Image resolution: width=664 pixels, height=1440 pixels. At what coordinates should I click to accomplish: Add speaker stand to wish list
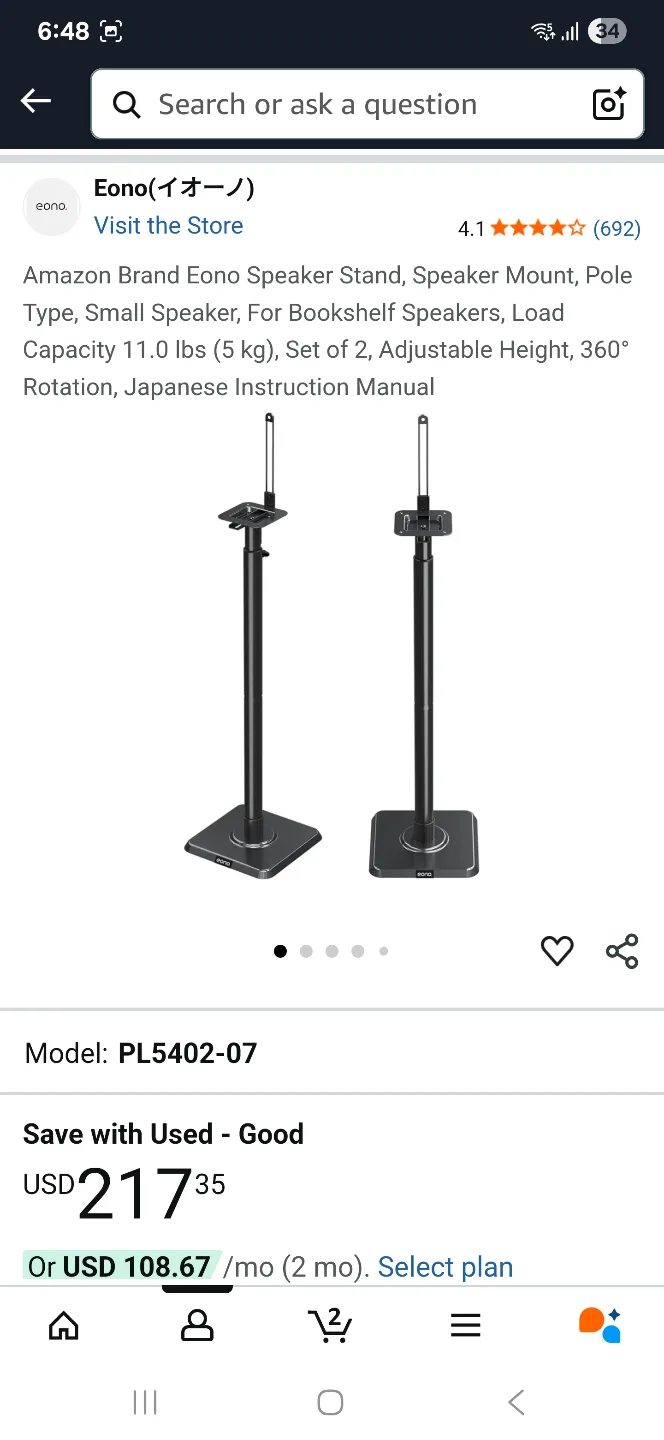tap(557, 951)
